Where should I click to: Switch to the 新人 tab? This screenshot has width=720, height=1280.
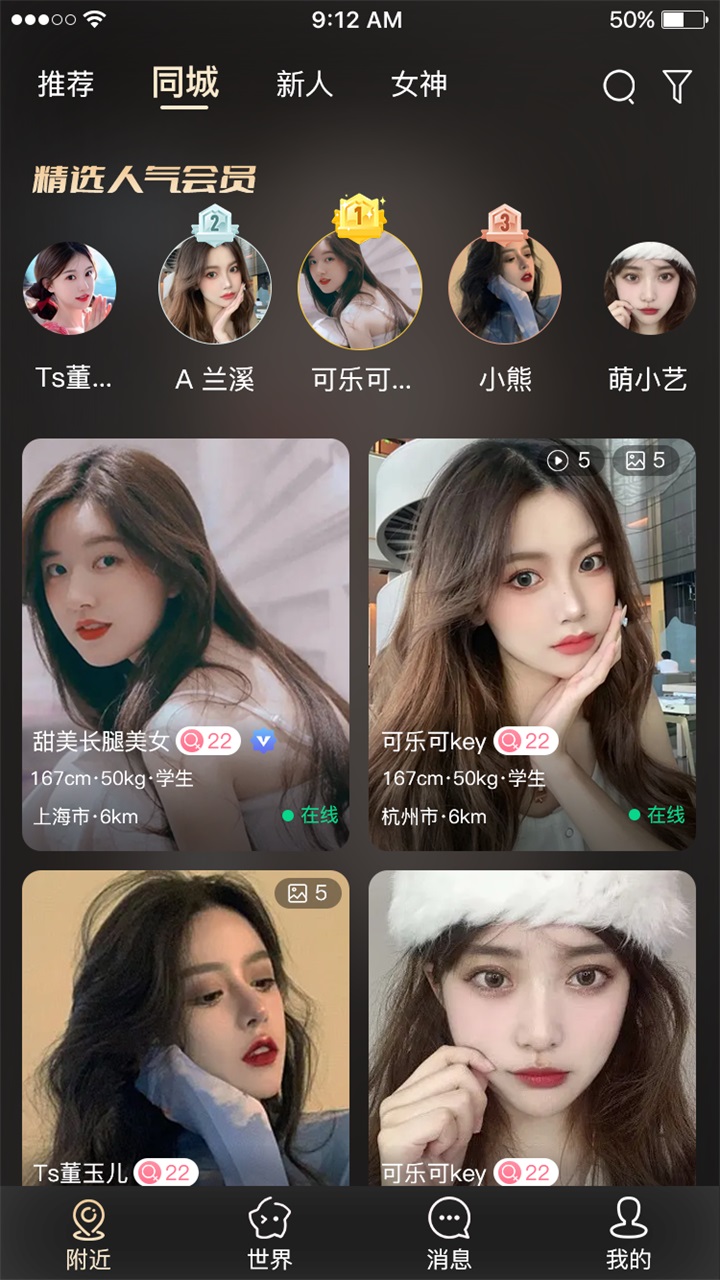click(x=303, y=86)
